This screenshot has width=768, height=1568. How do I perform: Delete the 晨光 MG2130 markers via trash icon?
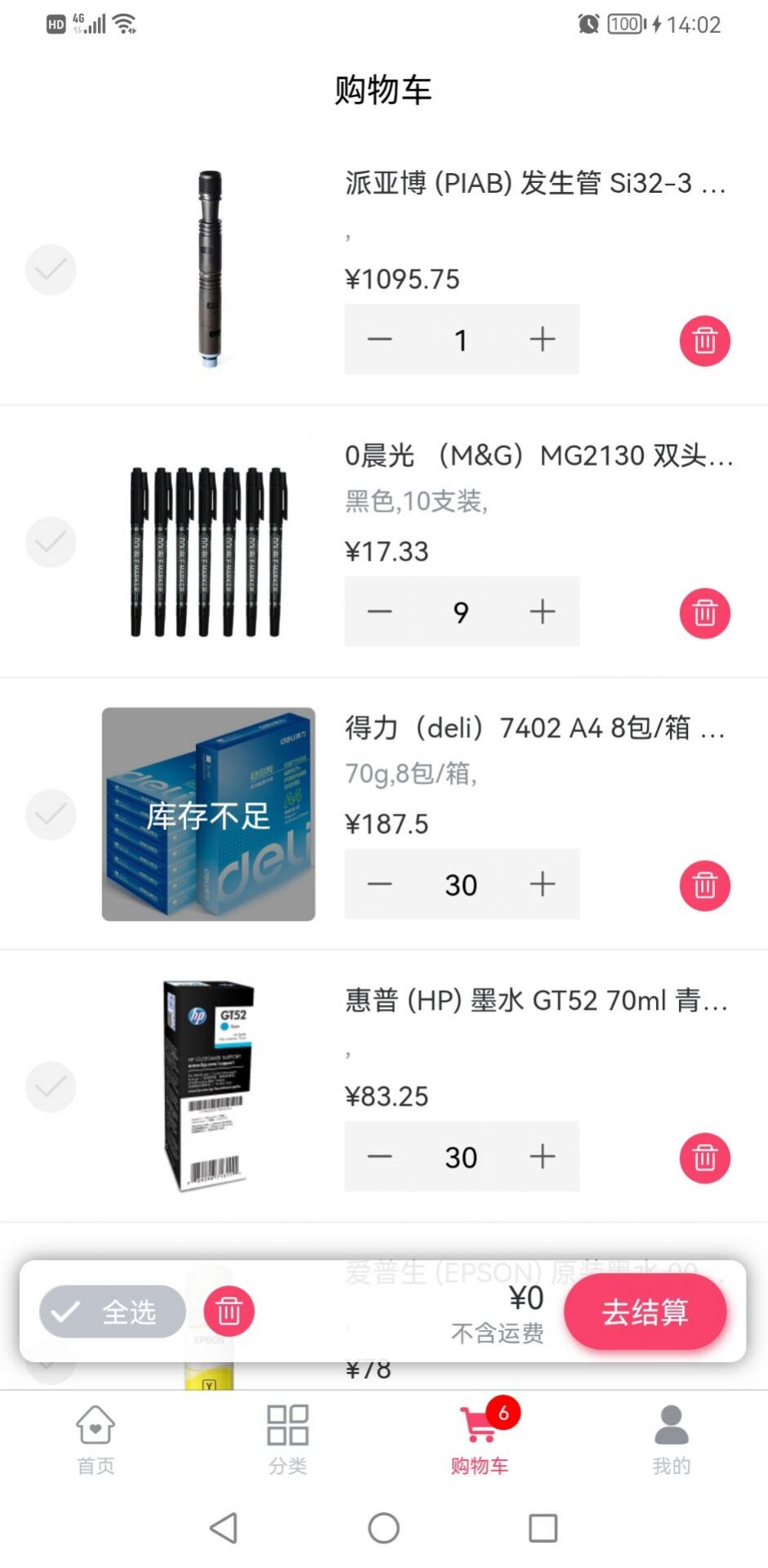(x=704, y=613)
